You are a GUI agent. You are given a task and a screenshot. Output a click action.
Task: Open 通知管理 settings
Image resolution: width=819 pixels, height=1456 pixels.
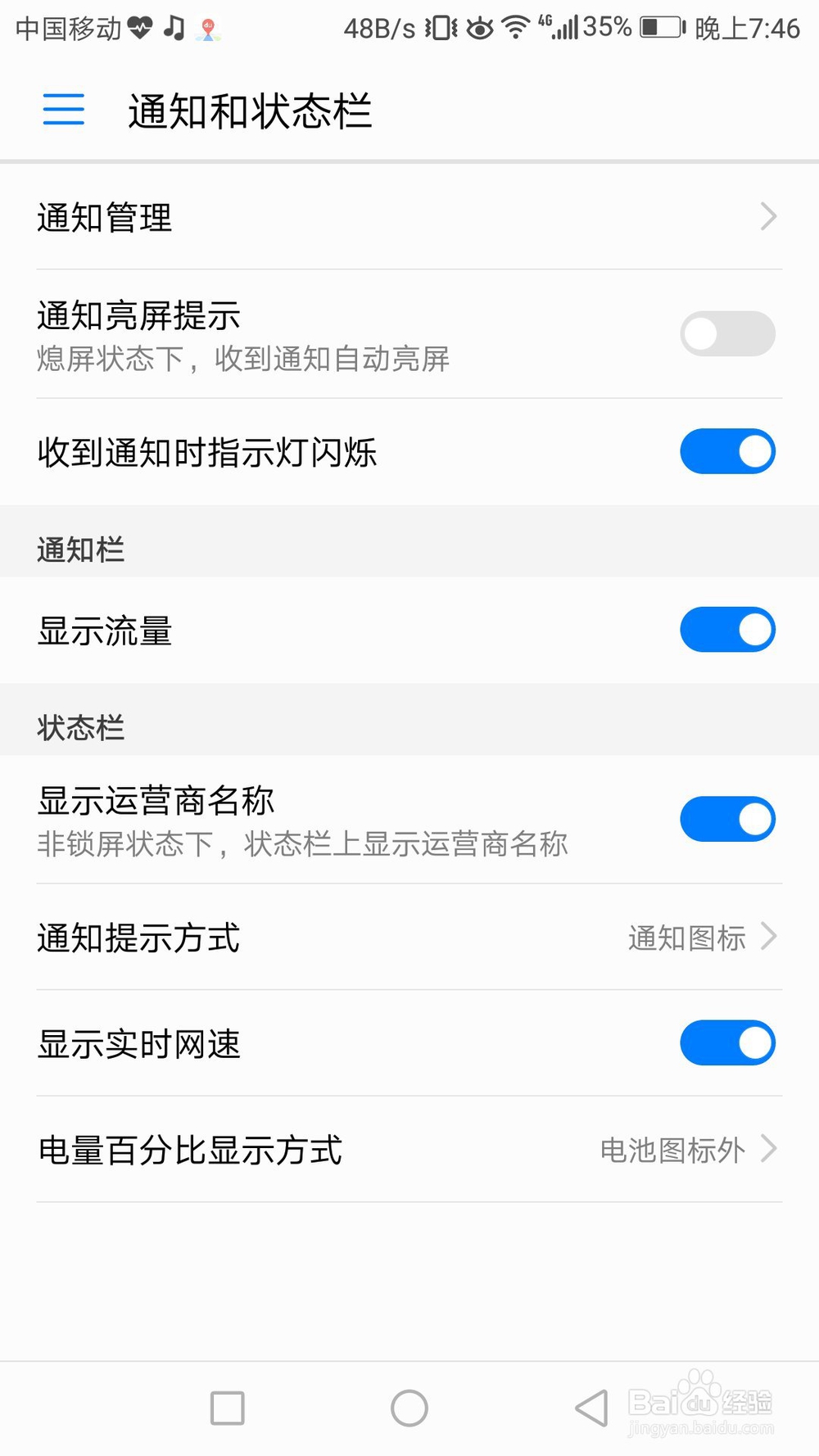[x=409, y=218]
